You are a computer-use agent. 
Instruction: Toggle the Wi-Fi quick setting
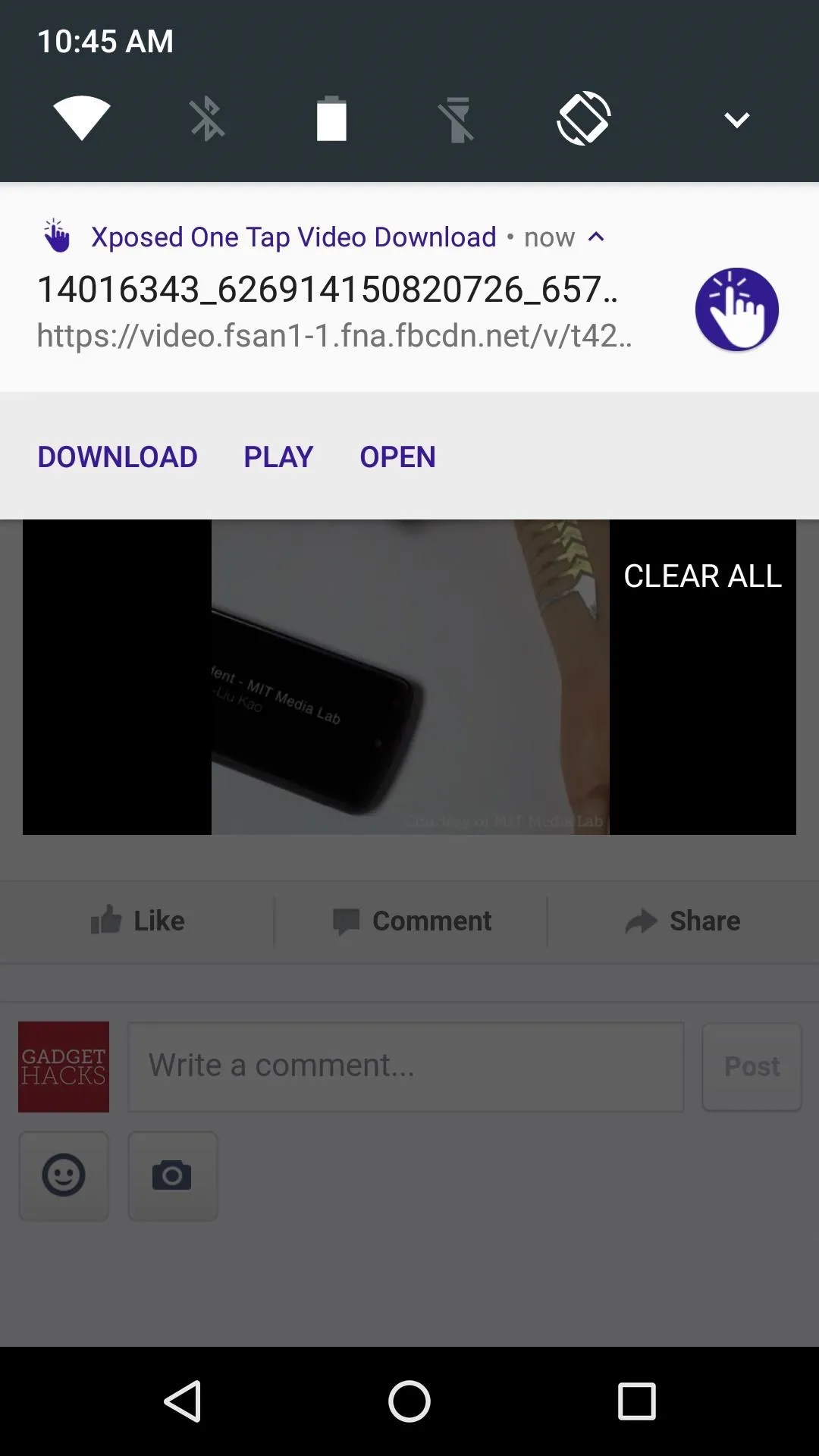click(82, 118)
